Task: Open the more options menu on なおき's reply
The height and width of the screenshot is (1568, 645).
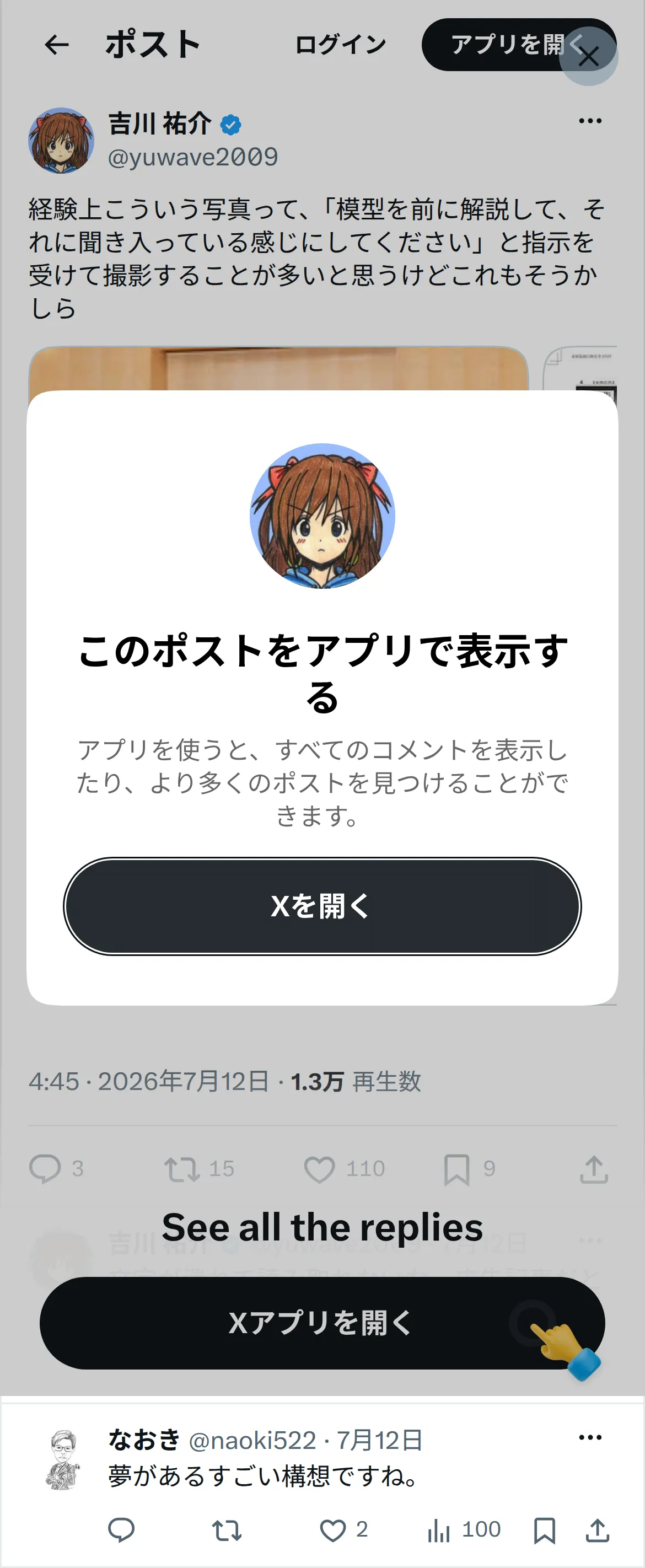Action: 590,1437
